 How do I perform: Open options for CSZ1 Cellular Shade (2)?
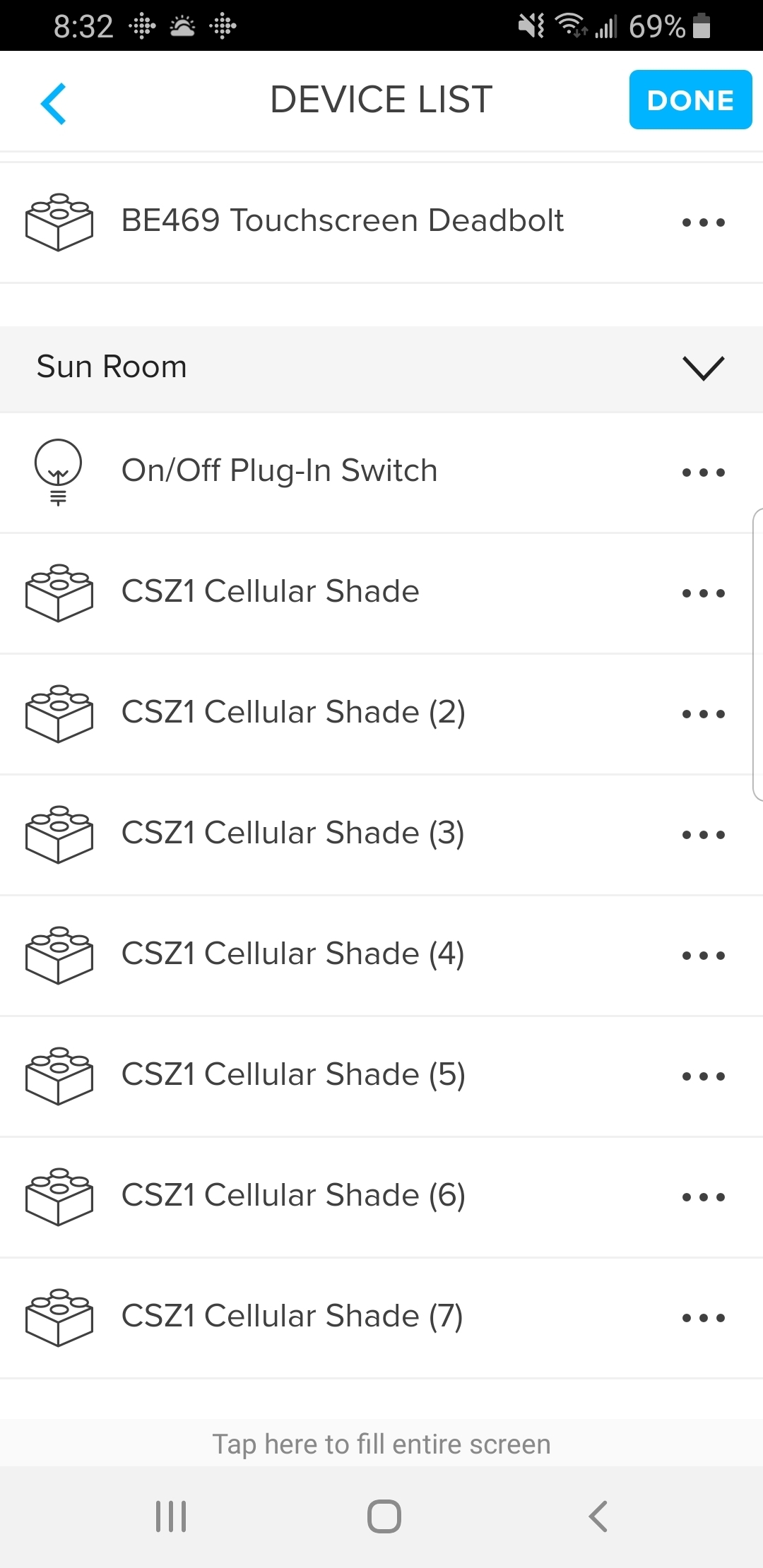pos(703,714)
